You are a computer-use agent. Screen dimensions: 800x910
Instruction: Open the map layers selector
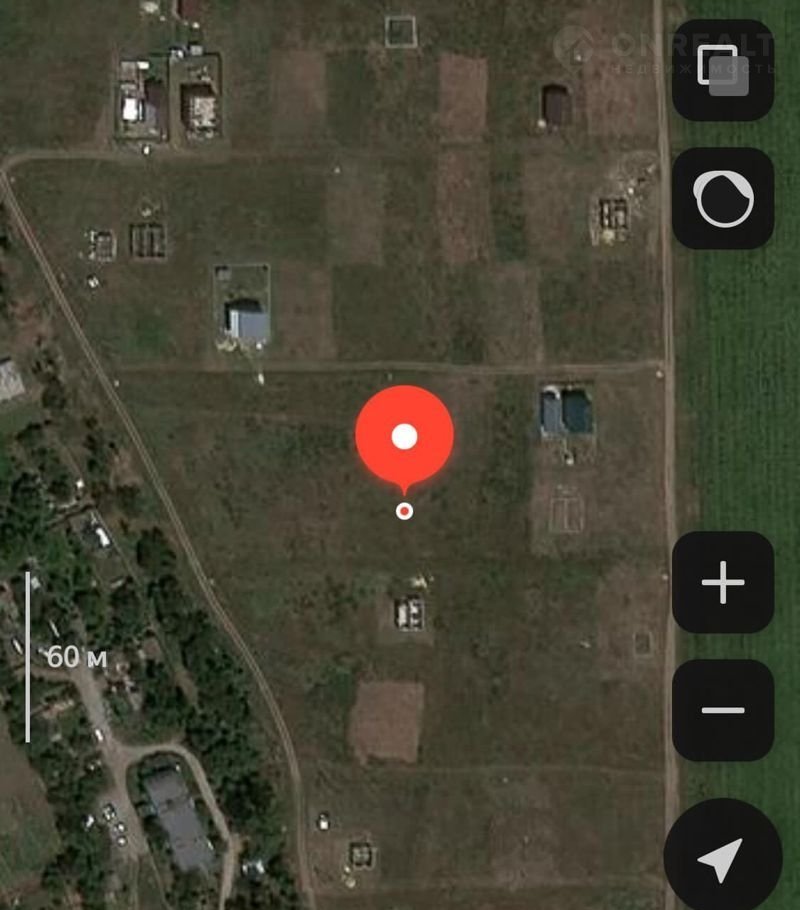723,70
